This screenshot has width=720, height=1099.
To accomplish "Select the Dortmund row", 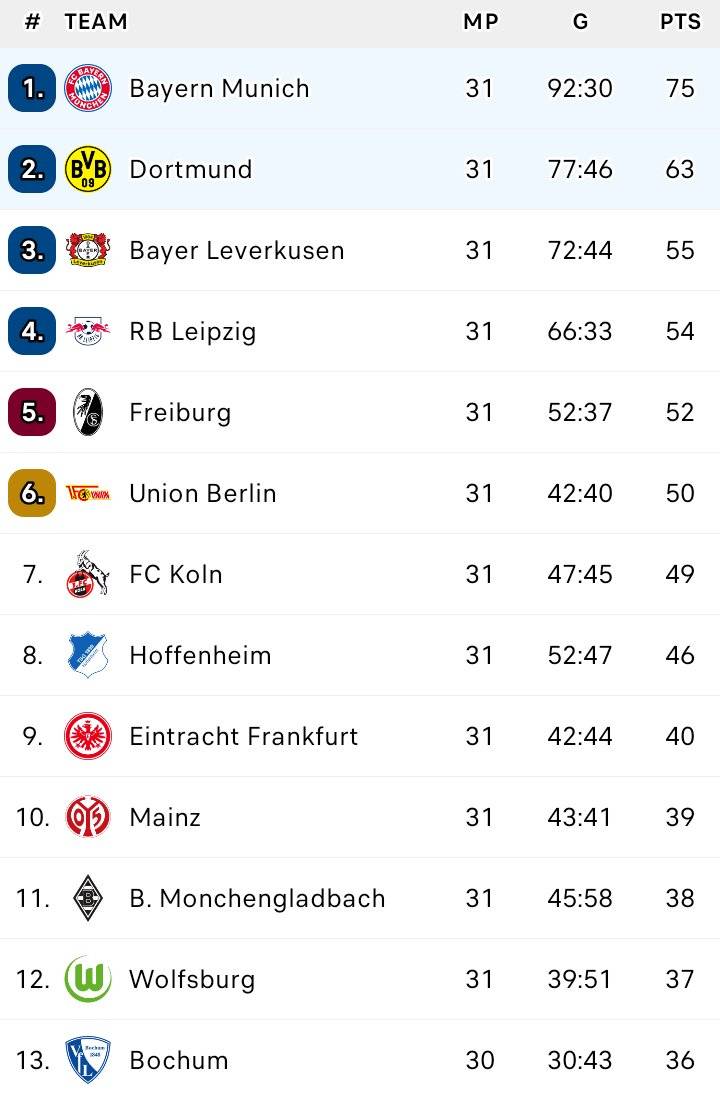I will point(190,169).
